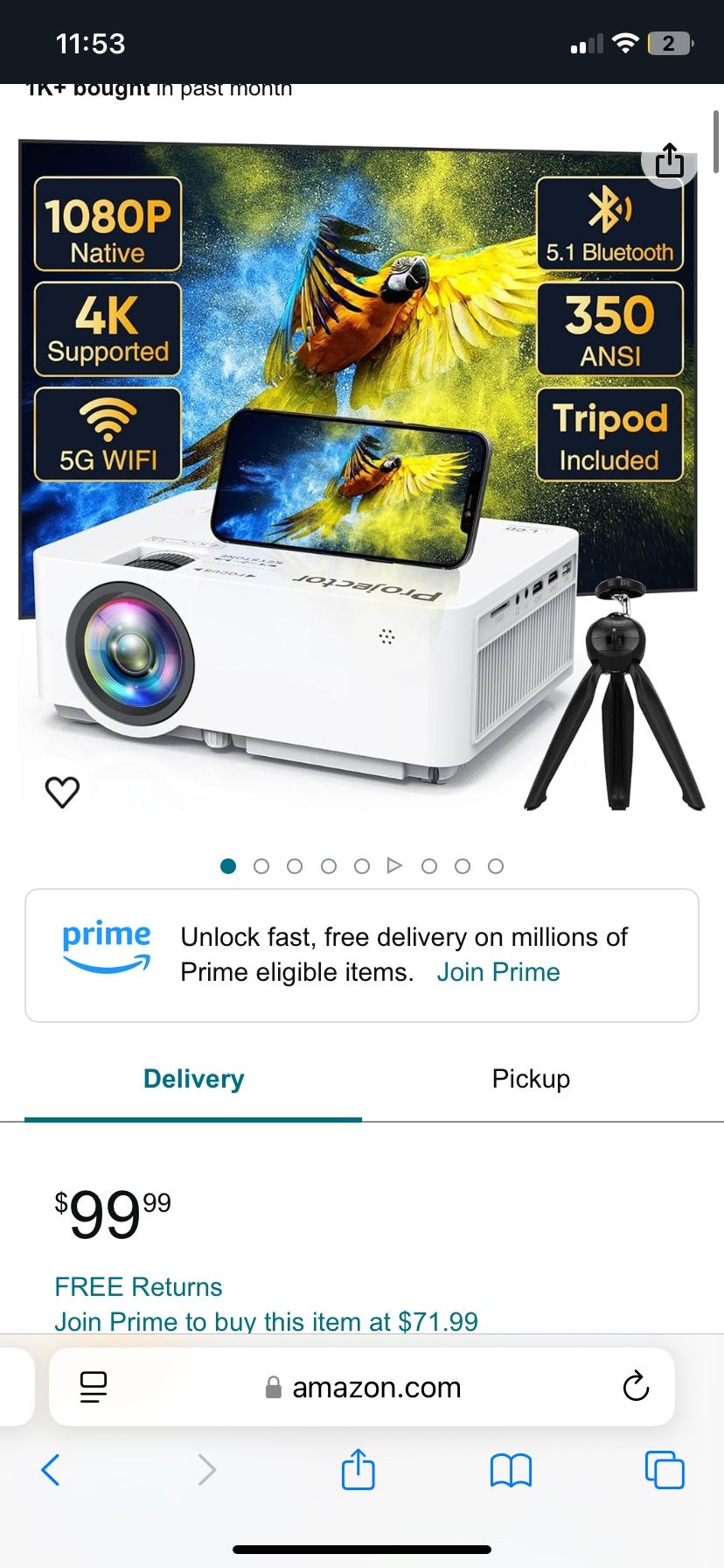The image size is (724, 1568).
Task: Reload the amazon.com page
Action: click(636, 1387)
